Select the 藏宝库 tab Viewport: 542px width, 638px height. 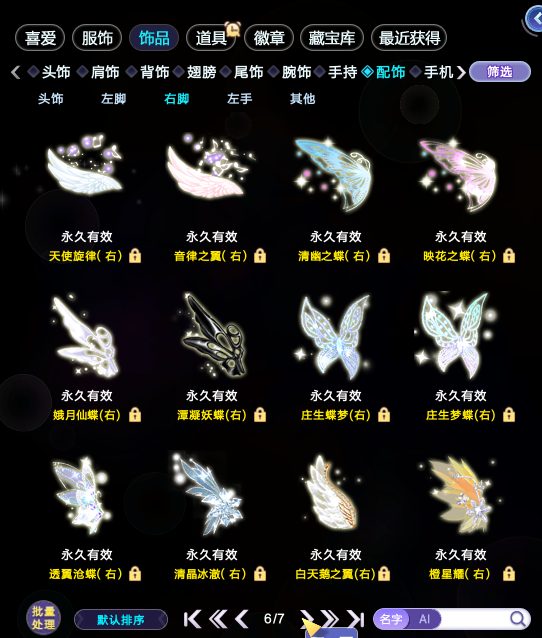331,38
